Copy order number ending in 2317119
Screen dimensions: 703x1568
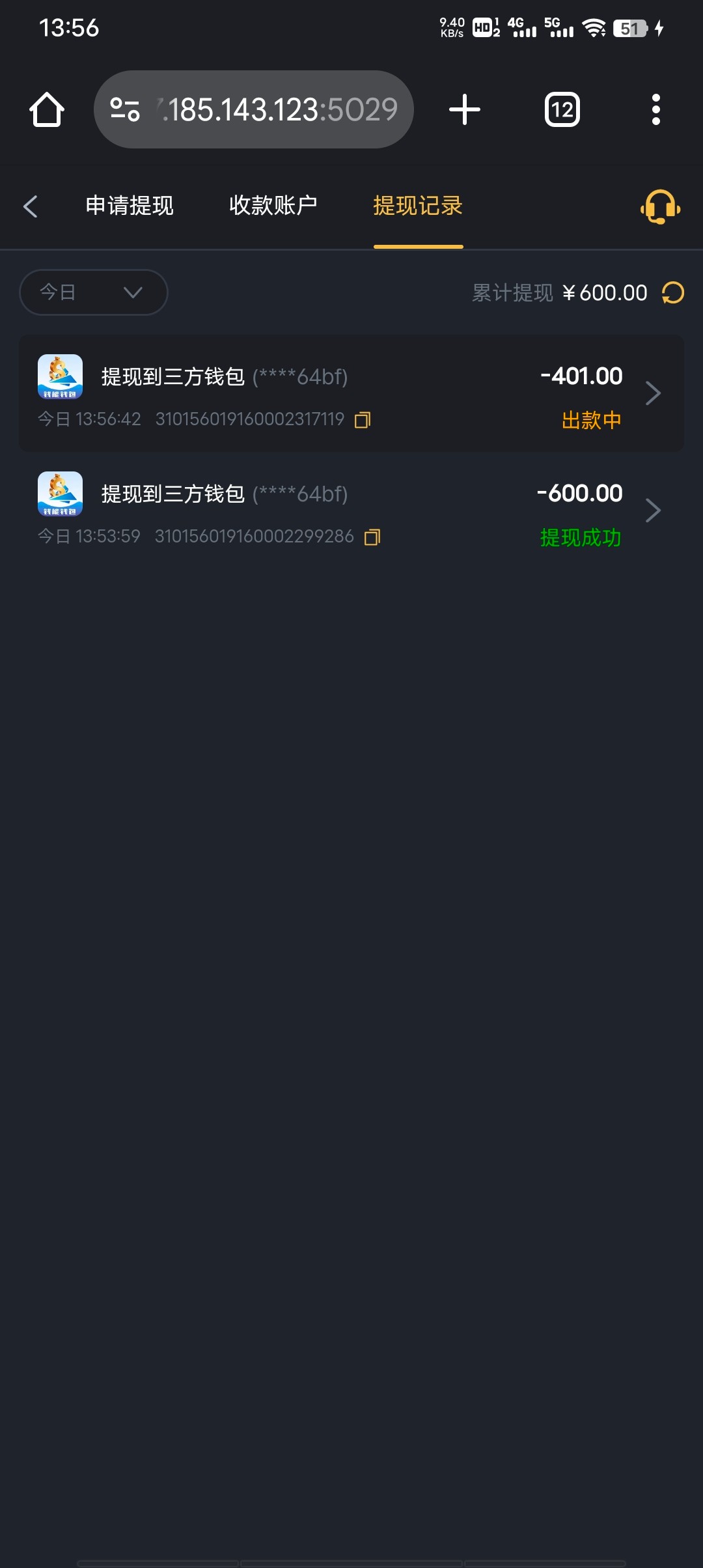pyautogui.click(x=363, y=420)
